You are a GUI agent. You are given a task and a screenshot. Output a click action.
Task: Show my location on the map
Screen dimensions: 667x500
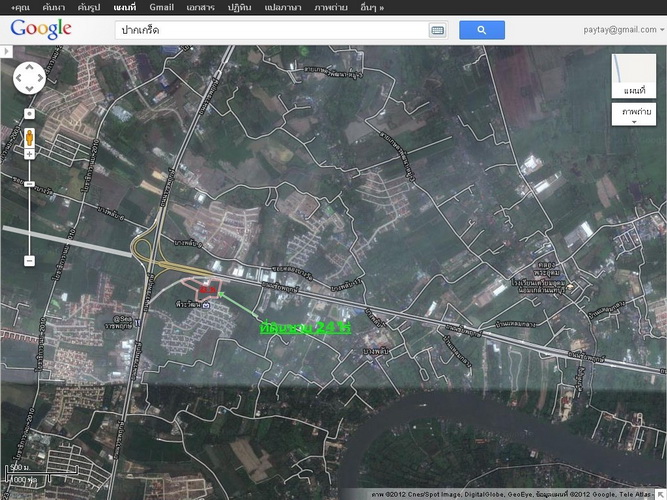[29, 113]
